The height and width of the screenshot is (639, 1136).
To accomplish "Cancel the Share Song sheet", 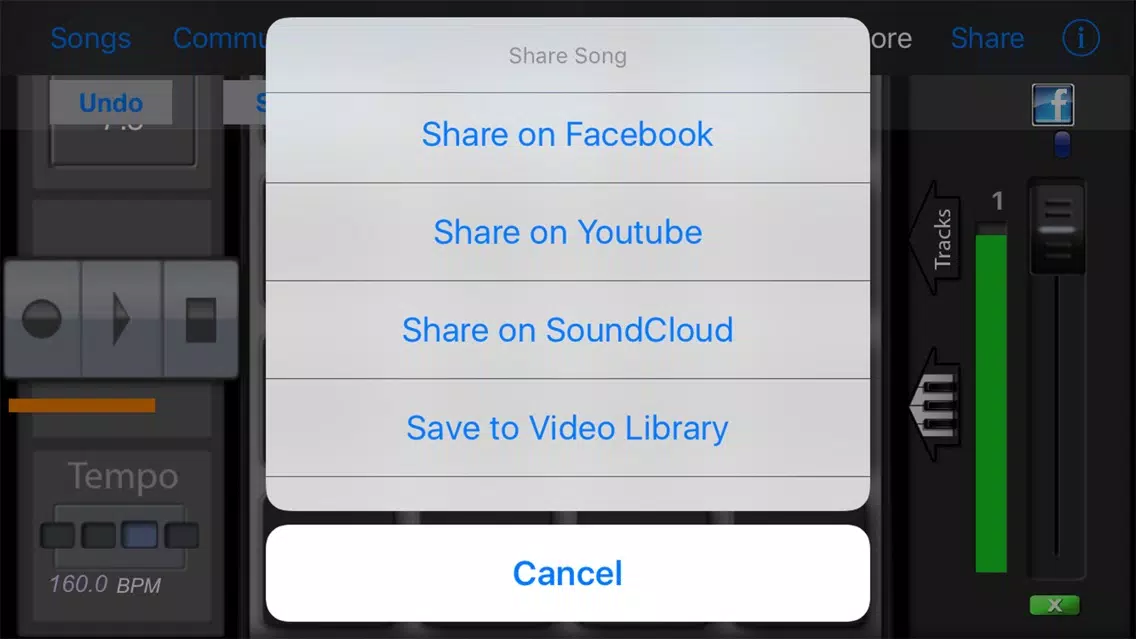I will [x=567, y=573].
